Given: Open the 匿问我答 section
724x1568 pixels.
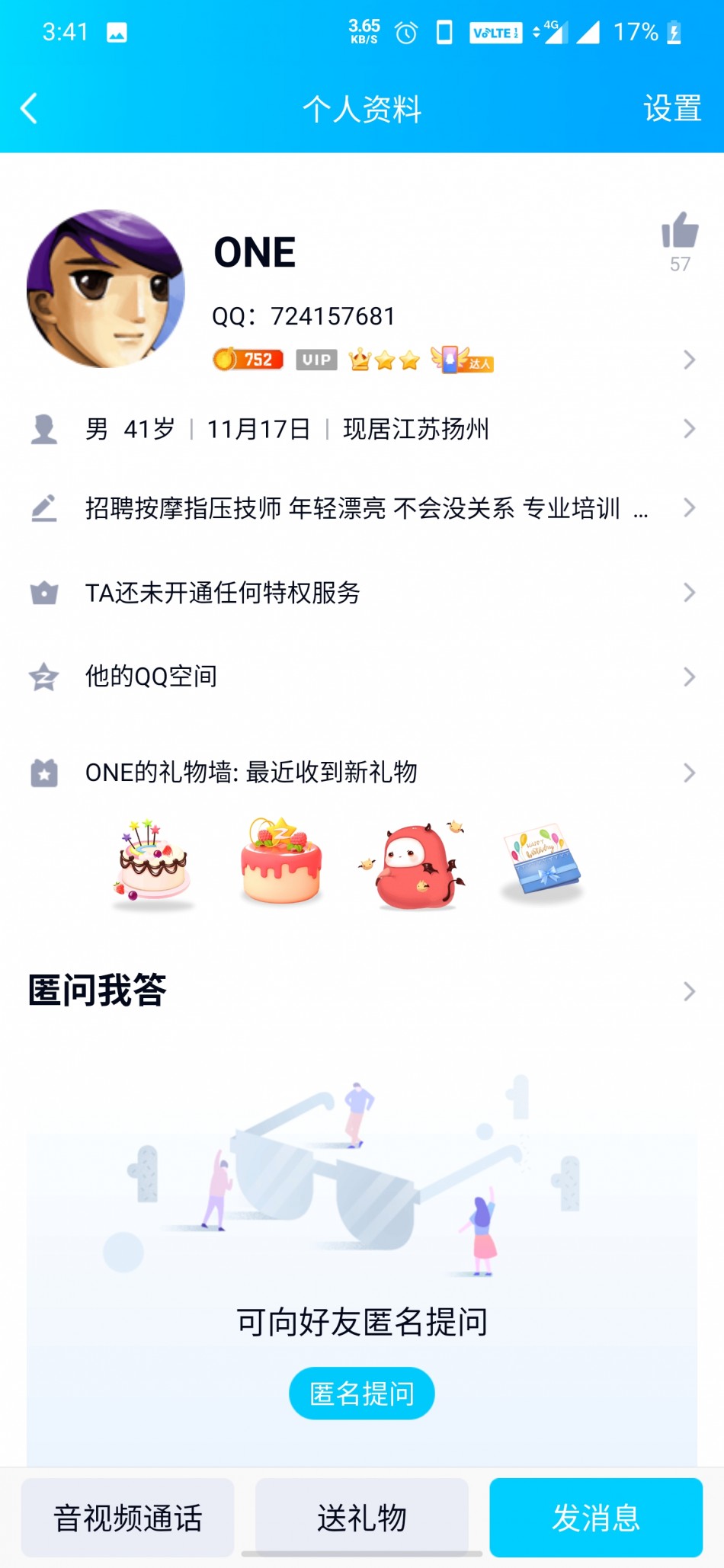Looking at the screenshot, I should point(362,990).
